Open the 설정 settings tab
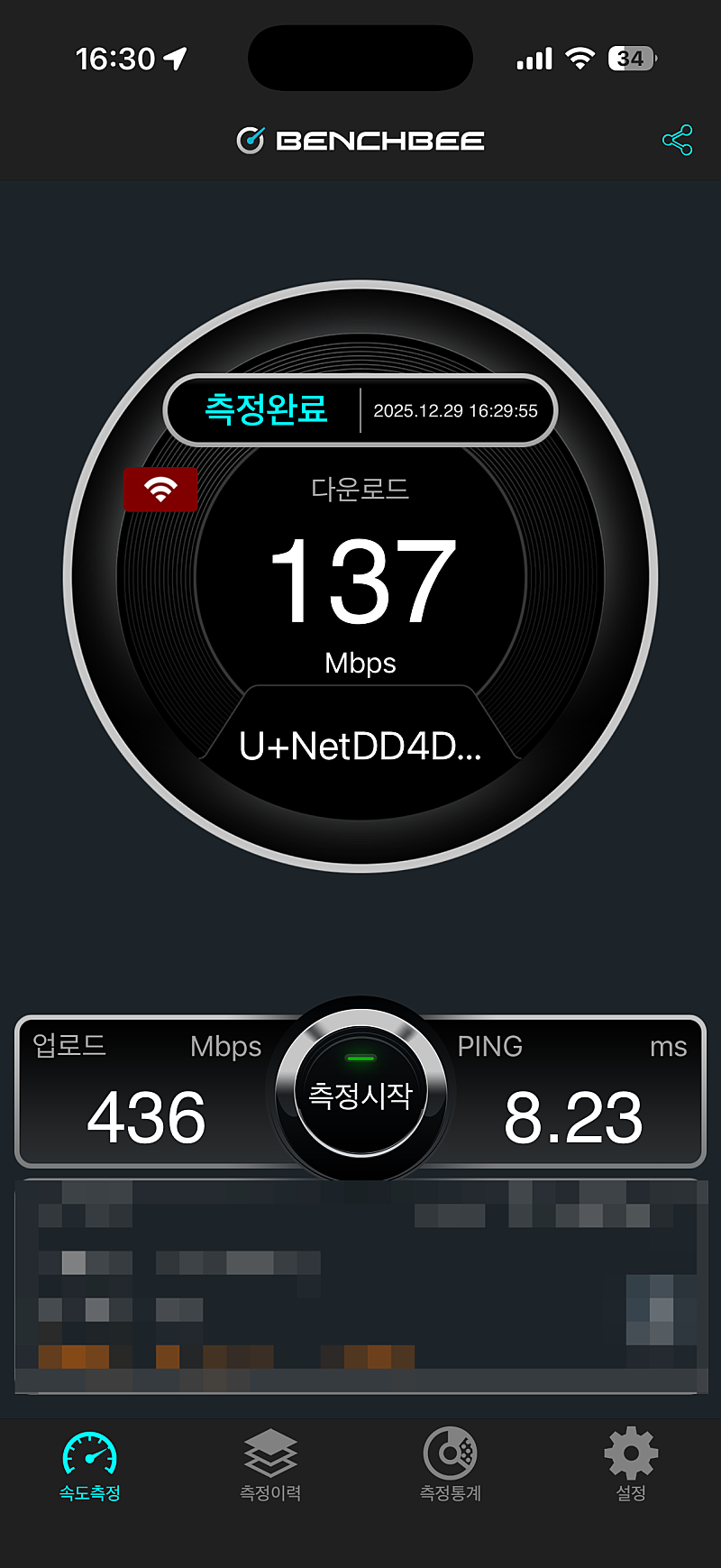This screenshot has height=1568, width=721. tap(631, 1467)
